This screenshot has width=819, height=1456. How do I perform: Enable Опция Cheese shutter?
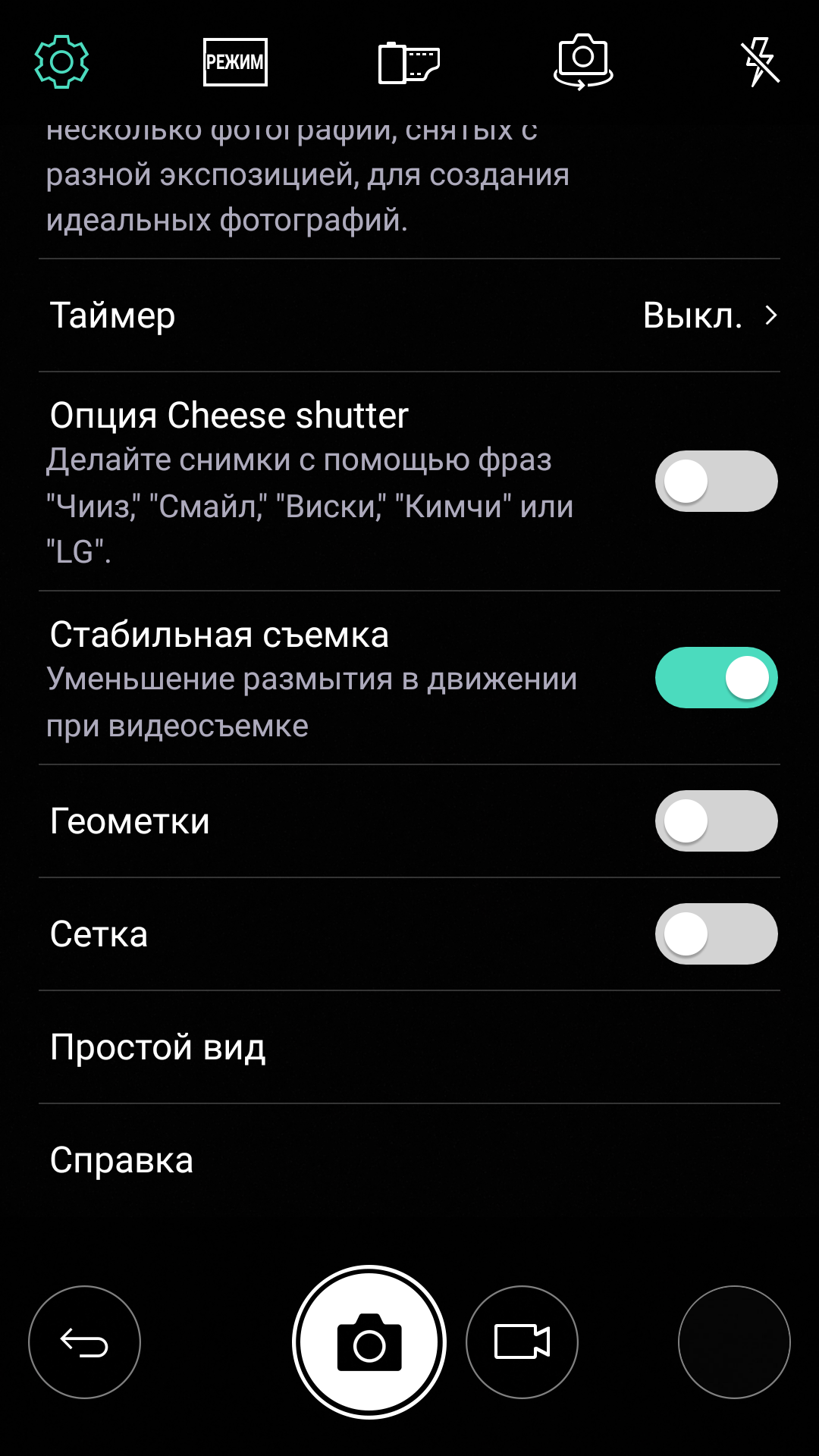coord(716,482)
